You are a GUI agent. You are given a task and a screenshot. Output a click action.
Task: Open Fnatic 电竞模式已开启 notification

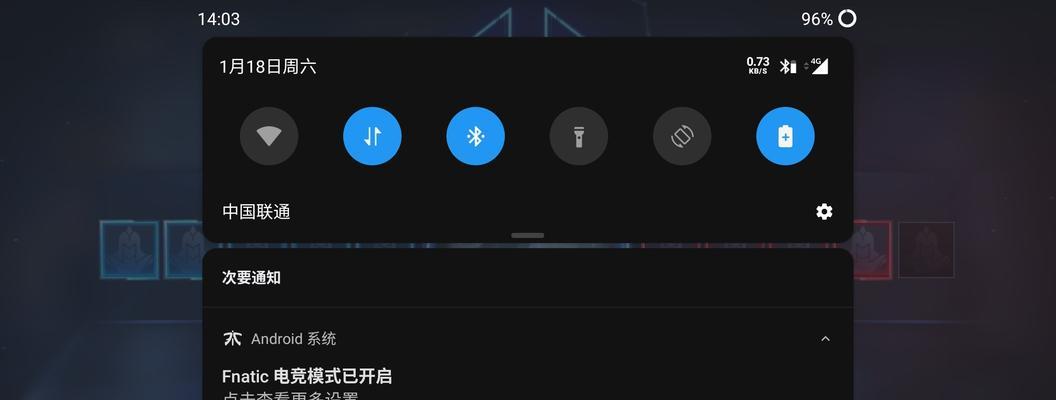tap(307, 377)
